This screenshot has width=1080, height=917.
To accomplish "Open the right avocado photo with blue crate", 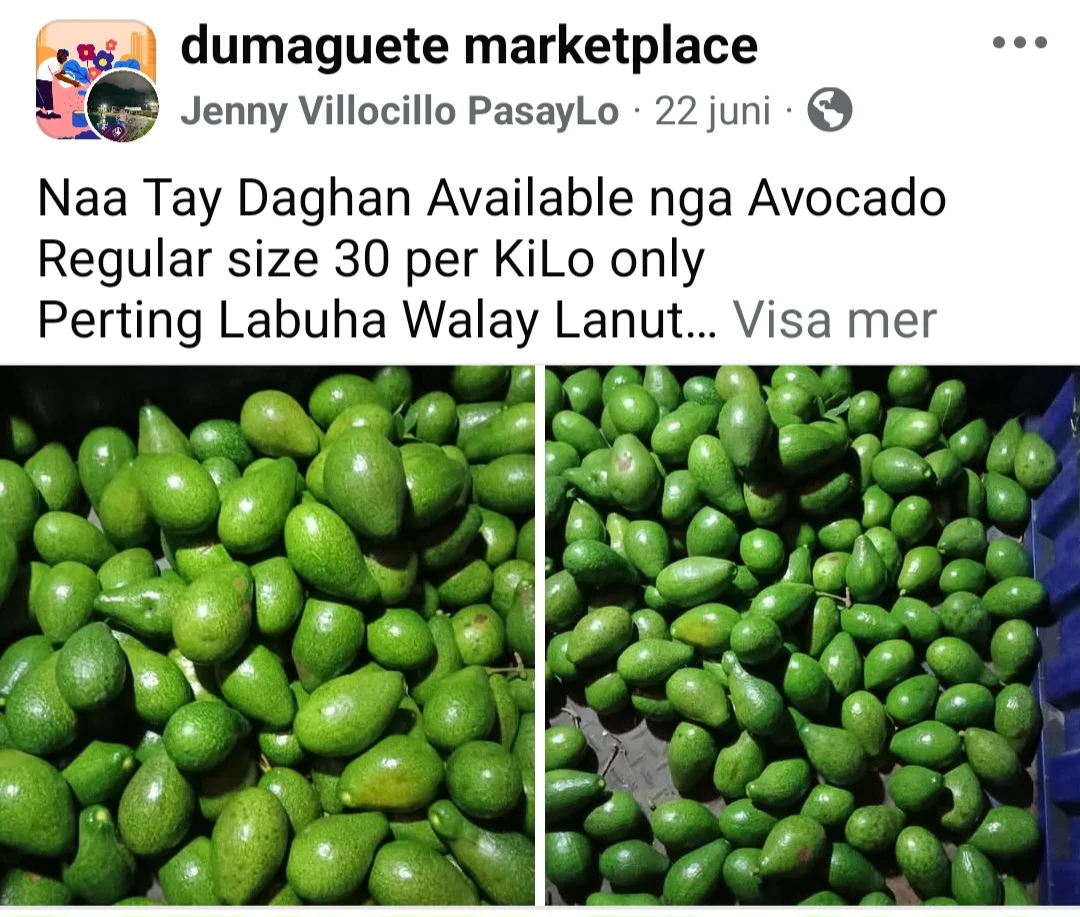I will tap(811, 636).
